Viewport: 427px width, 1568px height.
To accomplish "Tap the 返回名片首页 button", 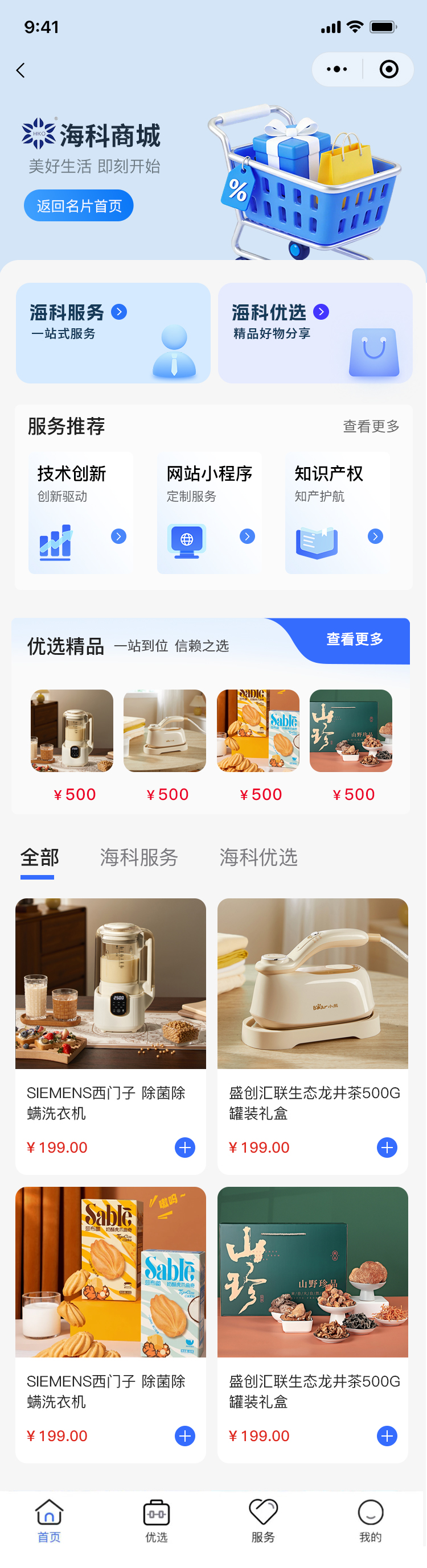I will 79,206.
